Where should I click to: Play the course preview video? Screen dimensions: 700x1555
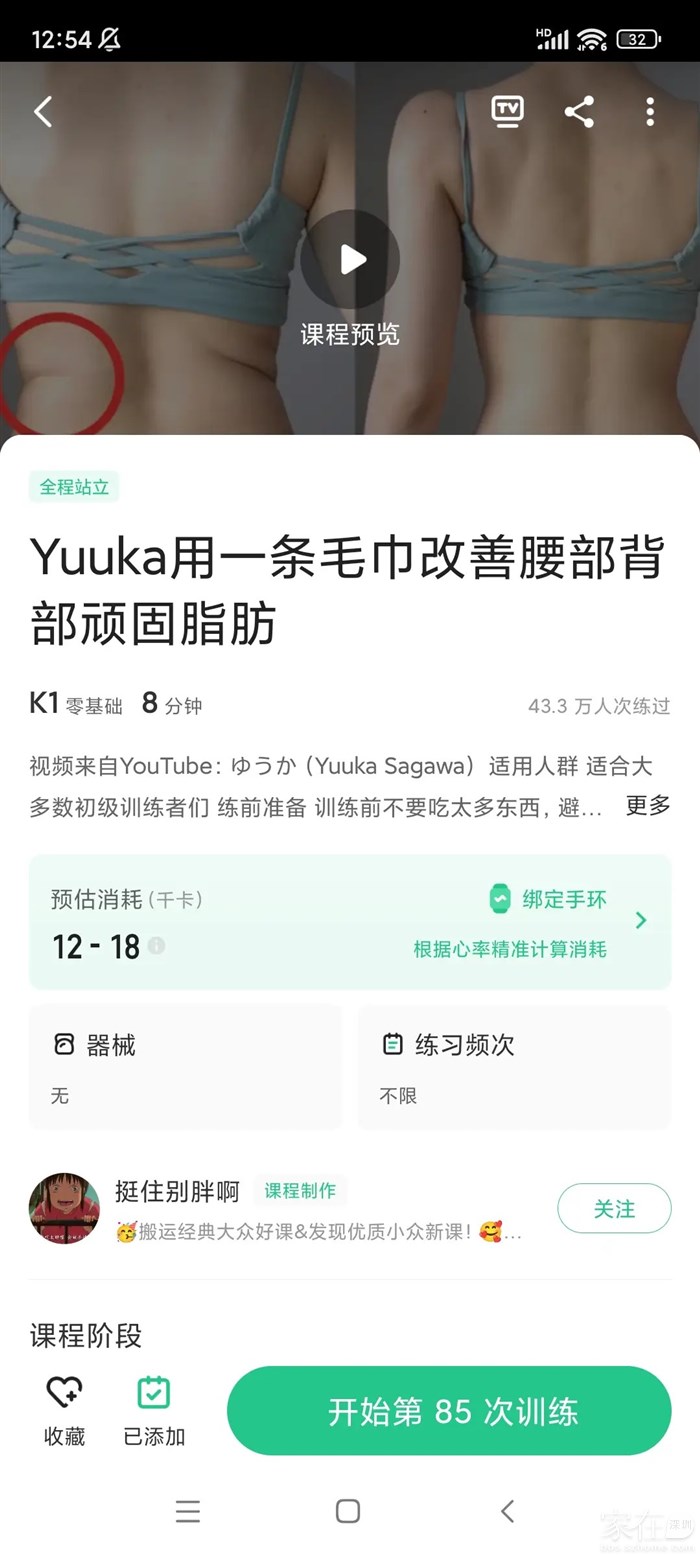click(350, 259)
